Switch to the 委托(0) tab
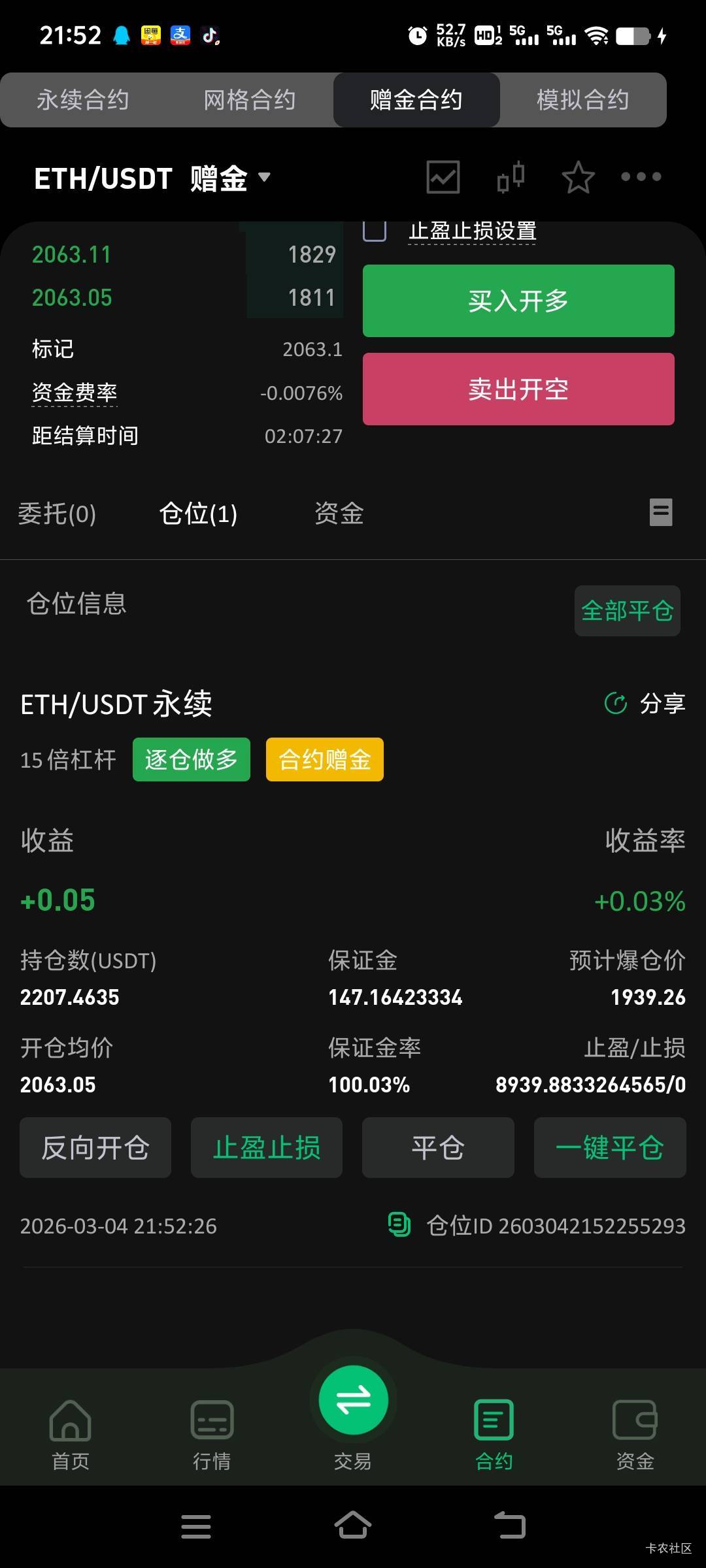Screen dimensions: 706x1568 click(57, 514)
